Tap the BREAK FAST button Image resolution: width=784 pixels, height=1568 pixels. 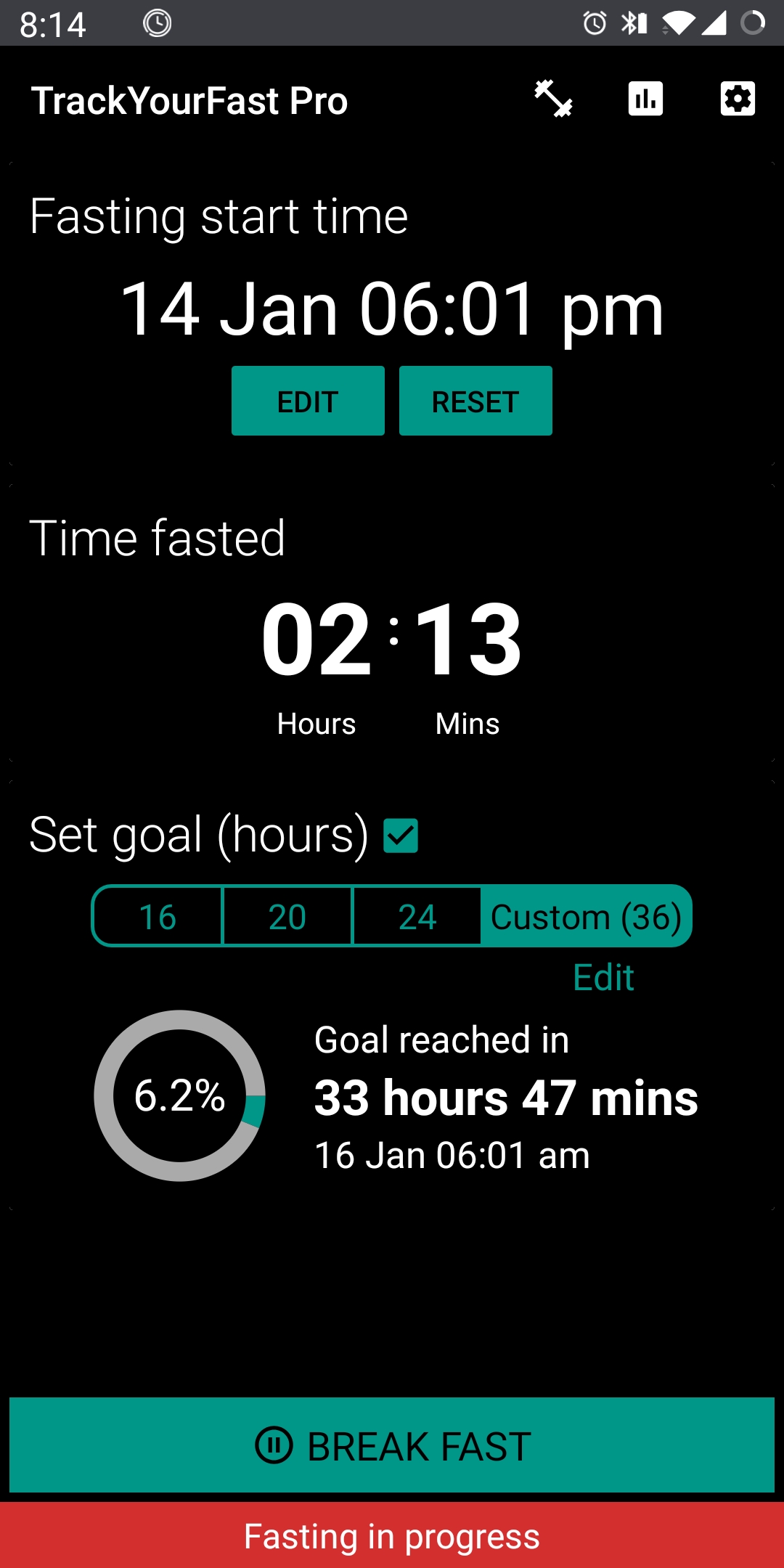[392, 1445]
